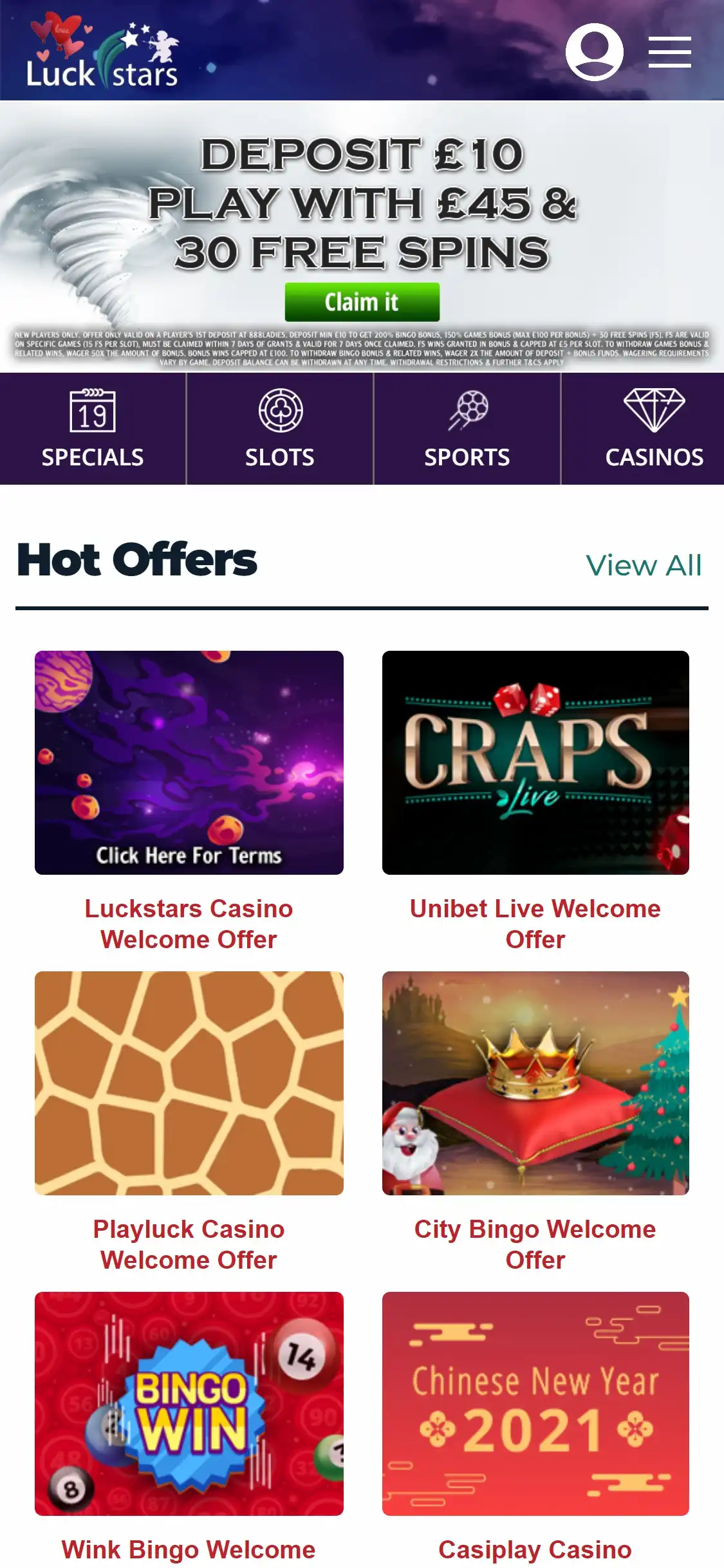Follow the City Bingo Welcome Offer link
Screen dimensions: 724x1568
(x=535, y=1244)
